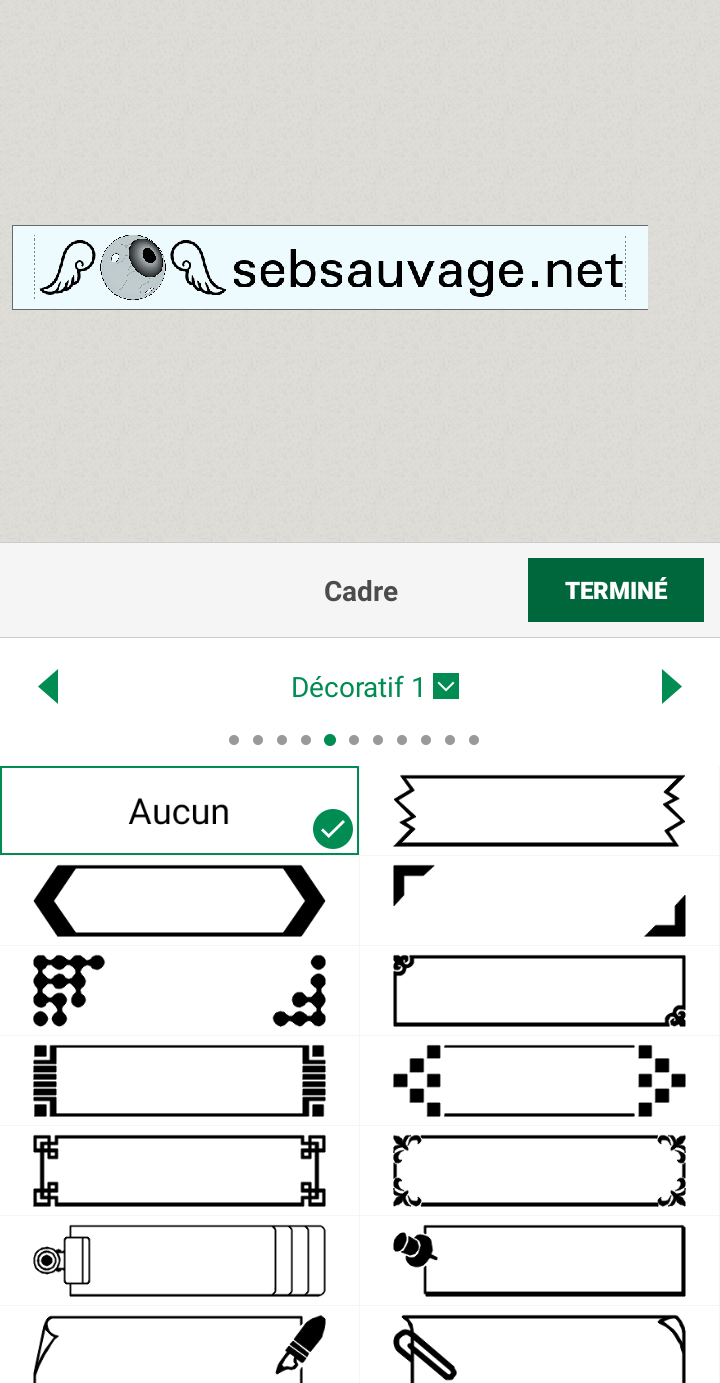Choose the clipboard clip frame

[179, 1261]
